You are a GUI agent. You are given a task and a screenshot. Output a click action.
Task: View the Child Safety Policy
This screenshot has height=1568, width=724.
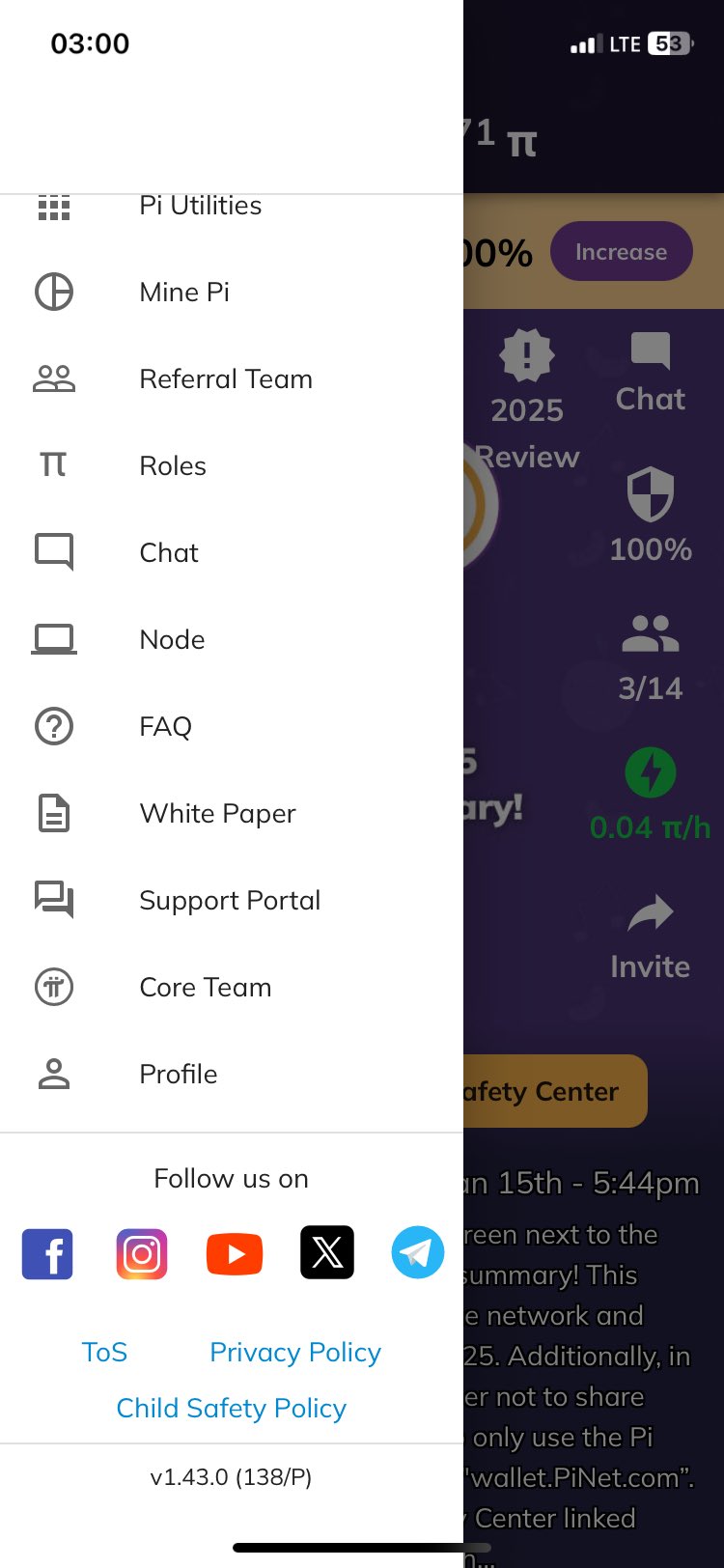[231, 1408]
